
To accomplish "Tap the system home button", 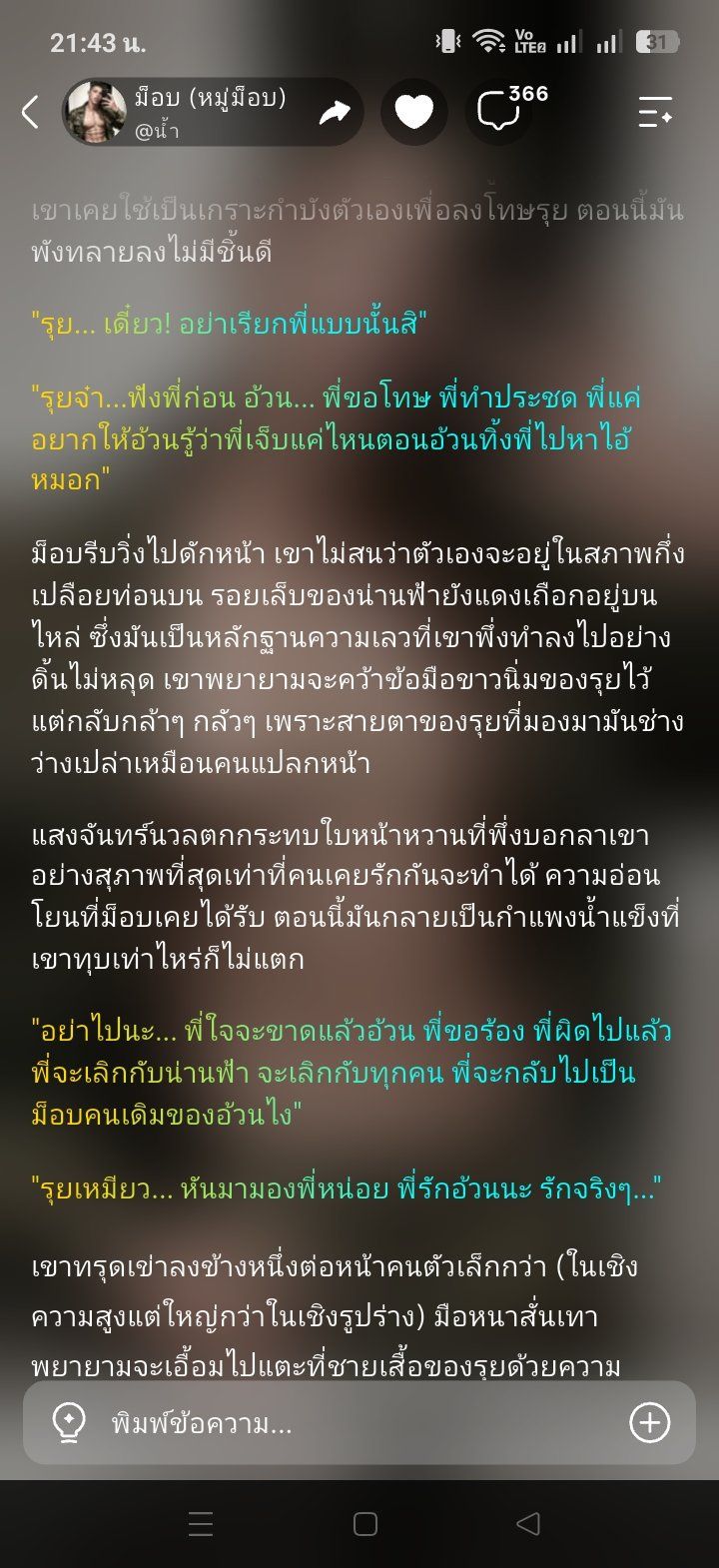I will 365,1524.
